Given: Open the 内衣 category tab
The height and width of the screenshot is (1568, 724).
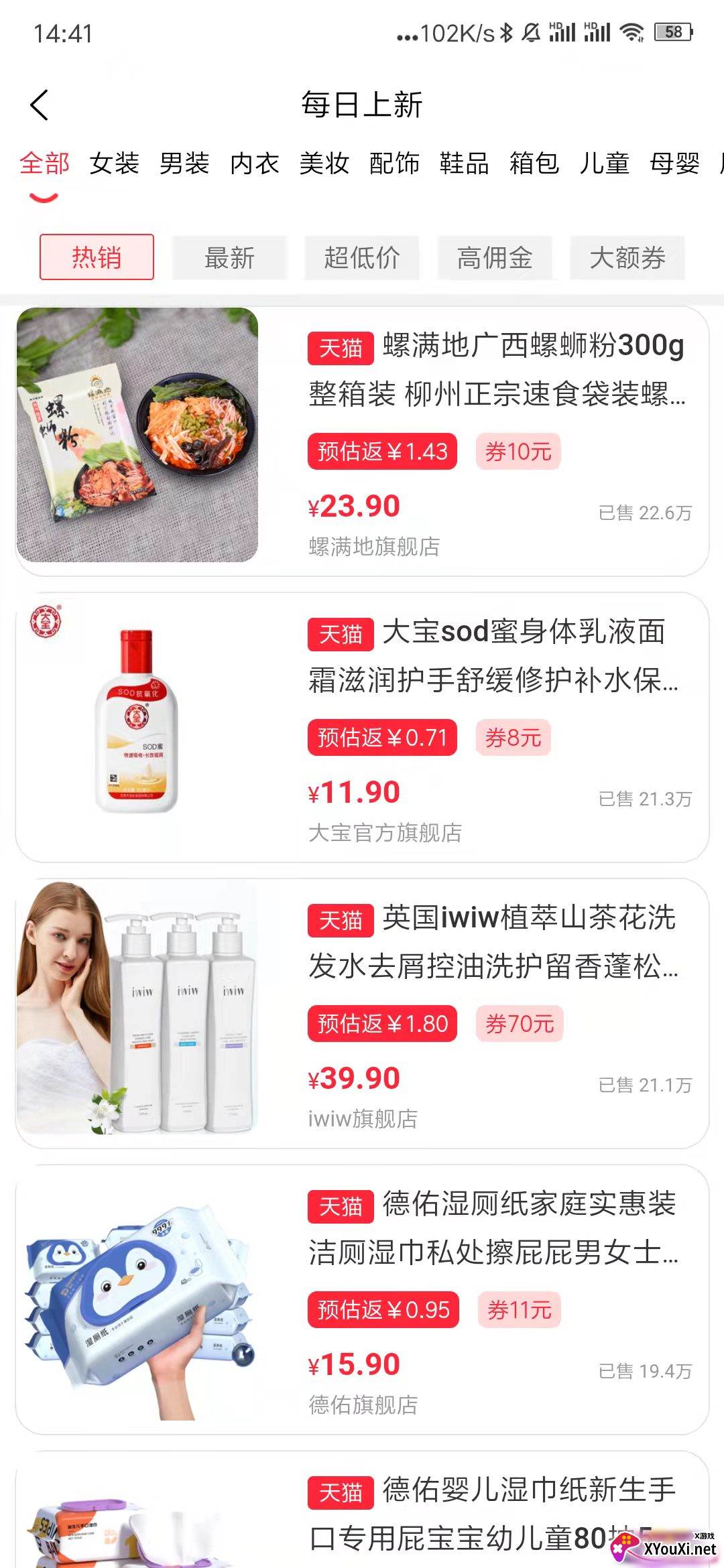Looking at the screenshot, I should coord(254,163).
